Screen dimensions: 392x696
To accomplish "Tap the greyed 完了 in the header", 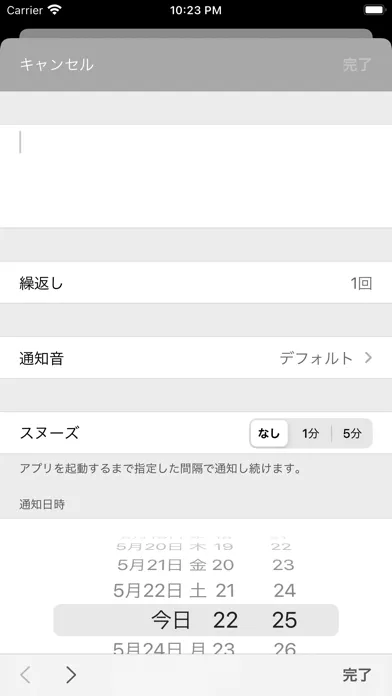I will point(357,65).
